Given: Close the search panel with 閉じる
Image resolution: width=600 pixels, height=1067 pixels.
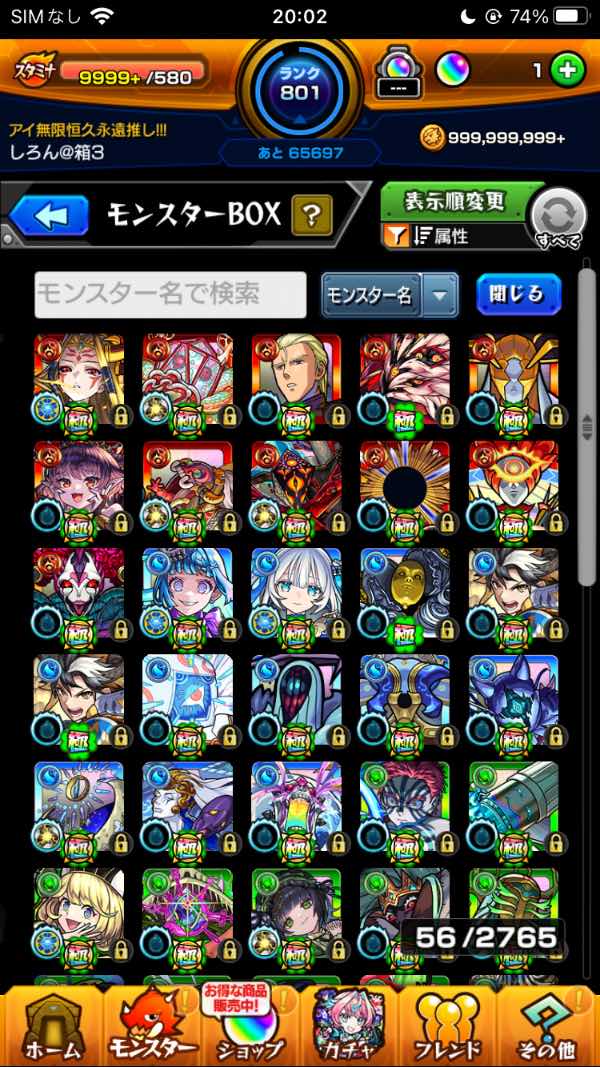Looking at the screenshot, I should click(x=517, y=294).
